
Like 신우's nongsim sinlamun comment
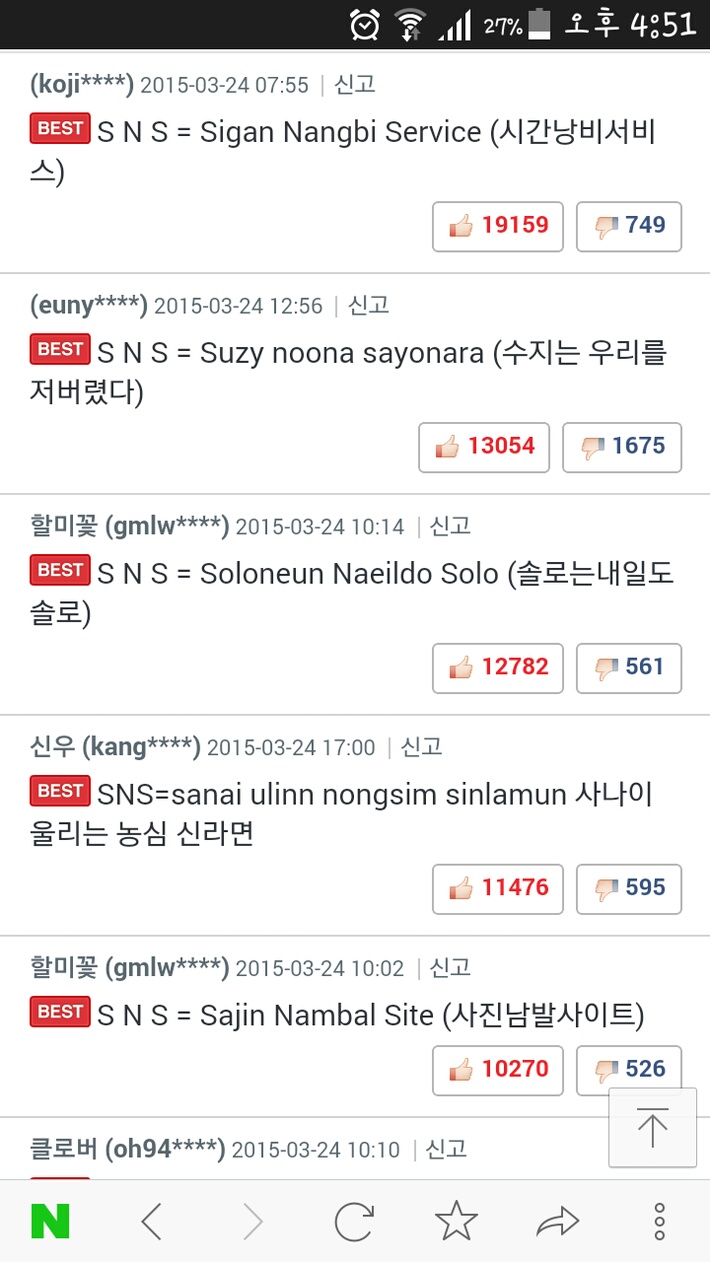point(498,889)
